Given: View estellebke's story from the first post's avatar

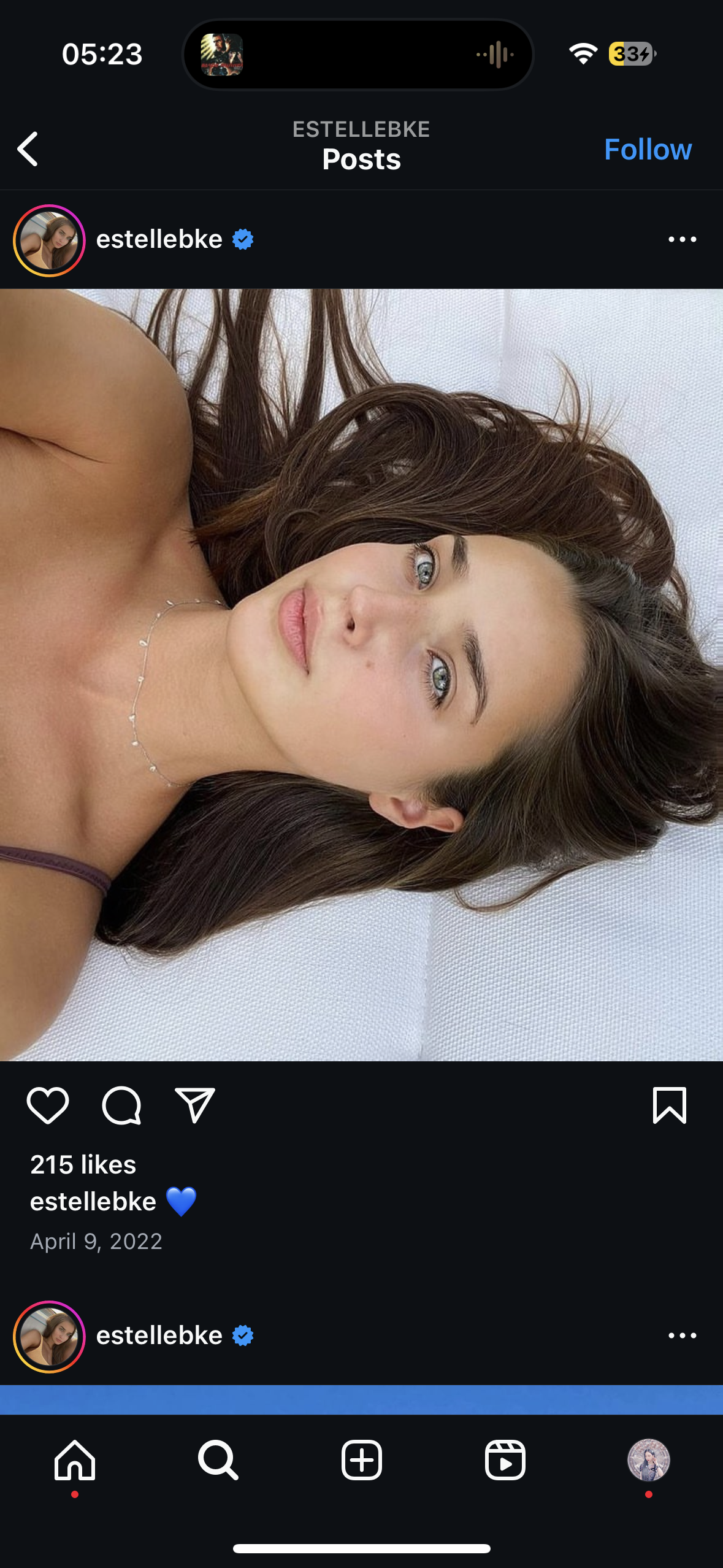Looking at the screenshot, I should pos(49,240).
